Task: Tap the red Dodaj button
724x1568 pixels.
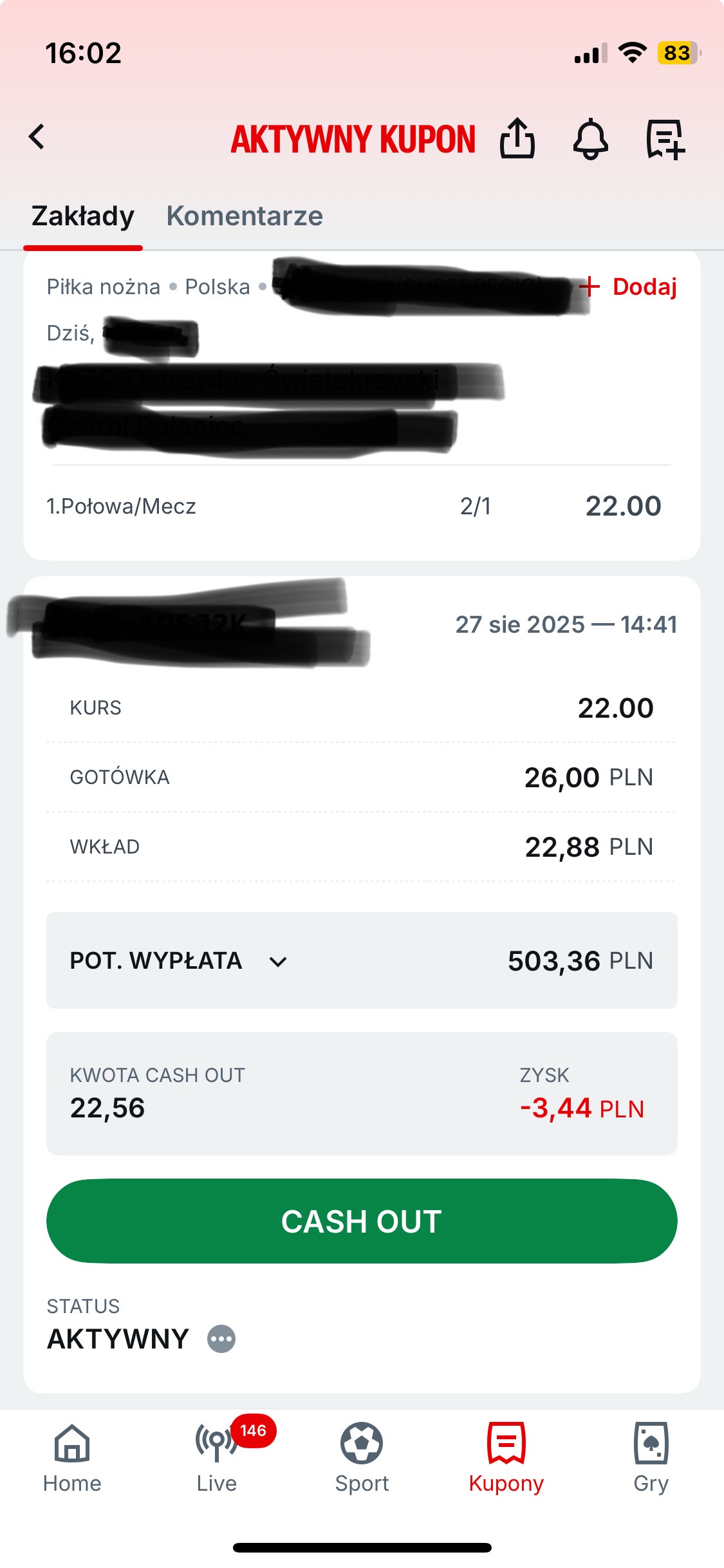Action: coord(628,286)
